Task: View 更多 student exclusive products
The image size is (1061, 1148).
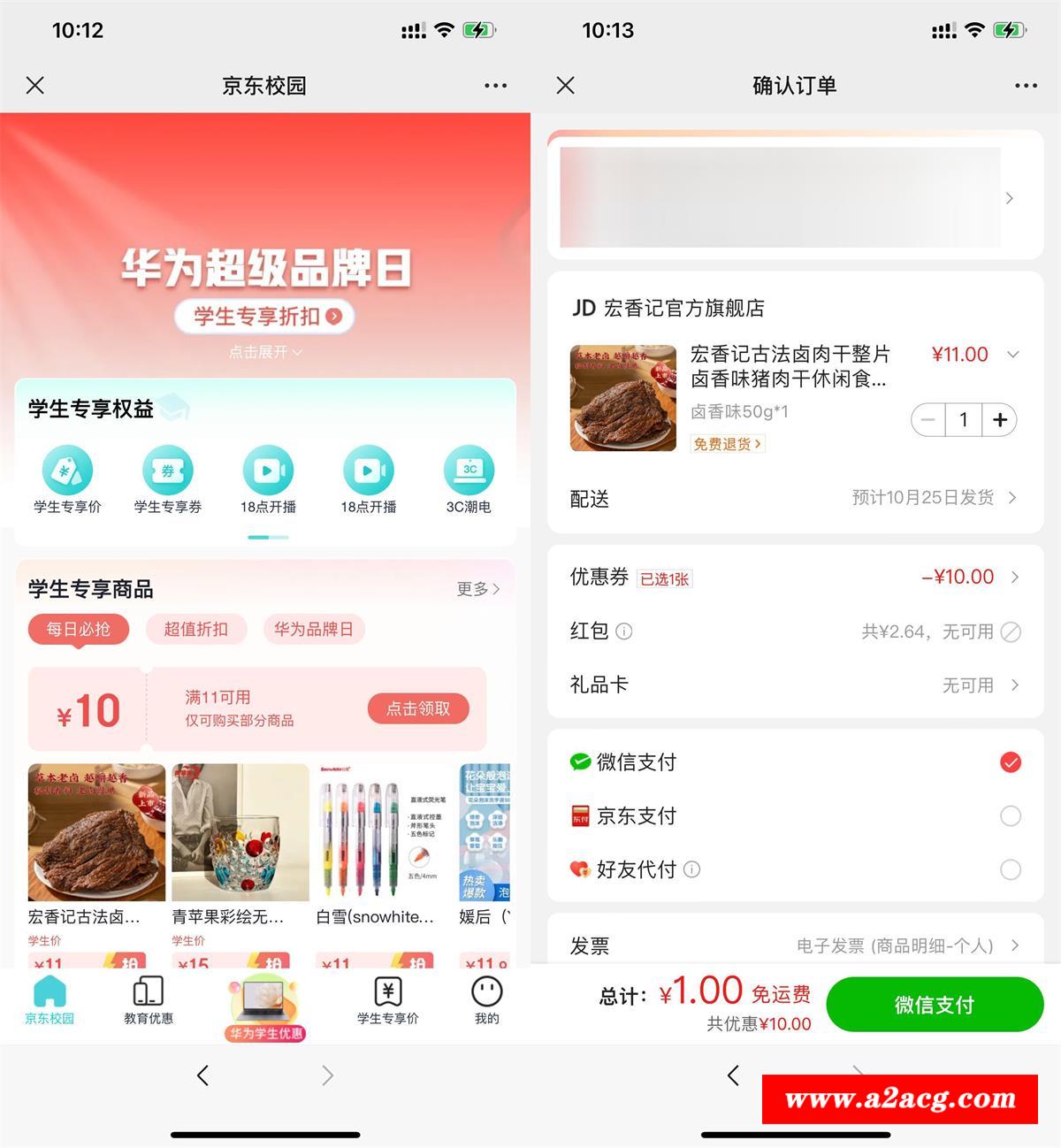Action: coord(478,589)
